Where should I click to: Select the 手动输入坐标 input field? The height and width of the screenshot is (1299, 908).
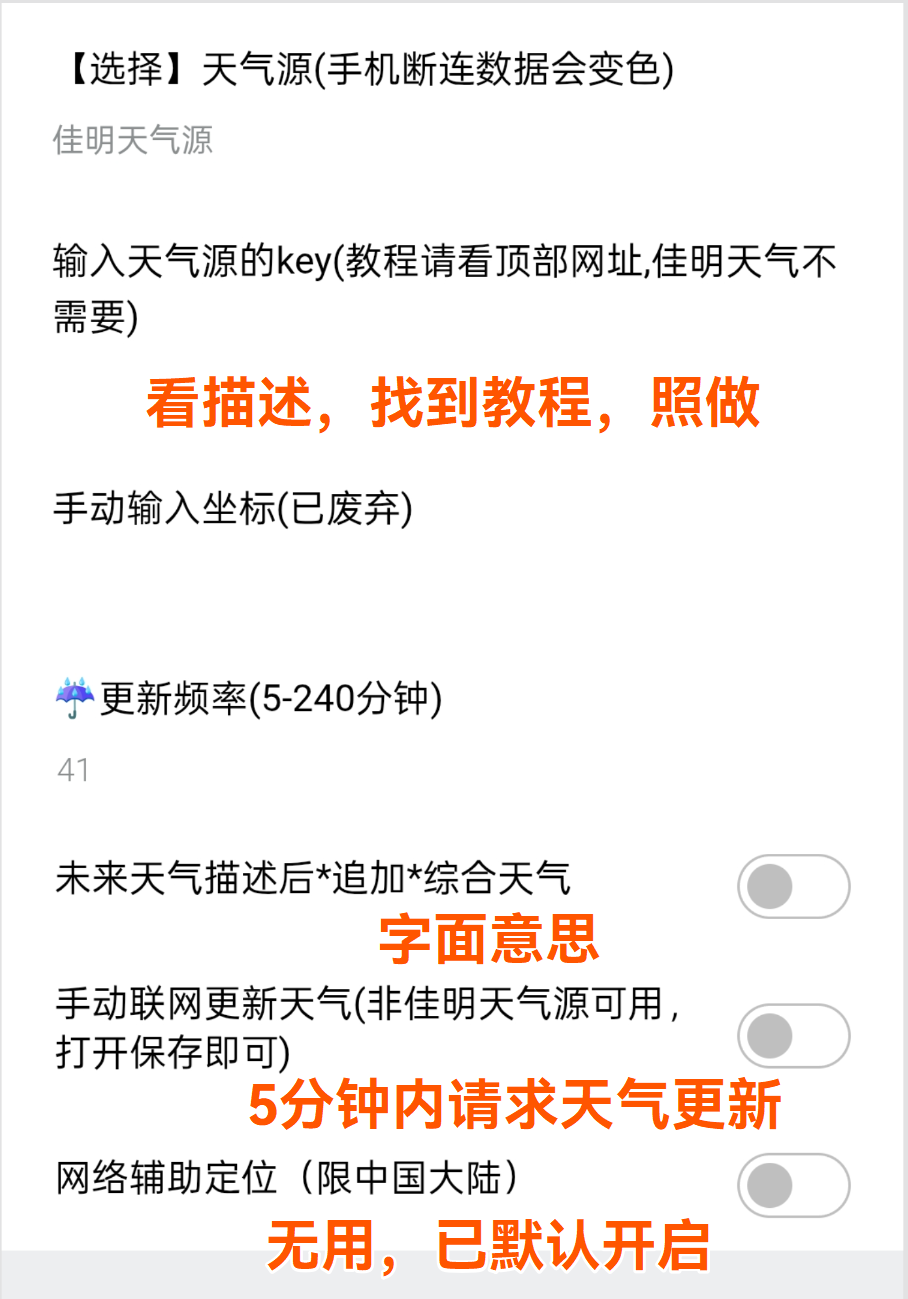[232, 510]
